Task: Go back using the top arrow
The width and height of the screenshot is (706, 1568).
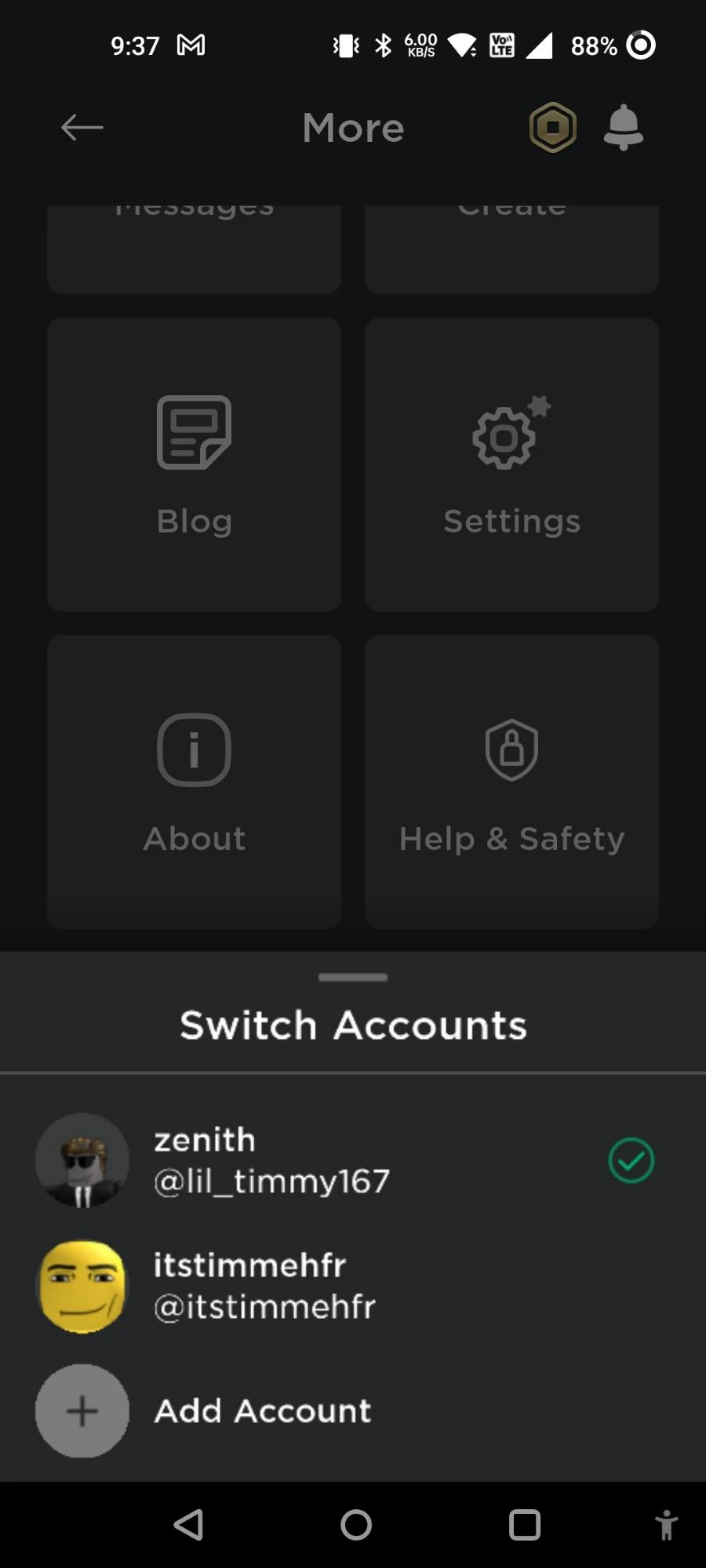Action: click(x=82, y=127)
